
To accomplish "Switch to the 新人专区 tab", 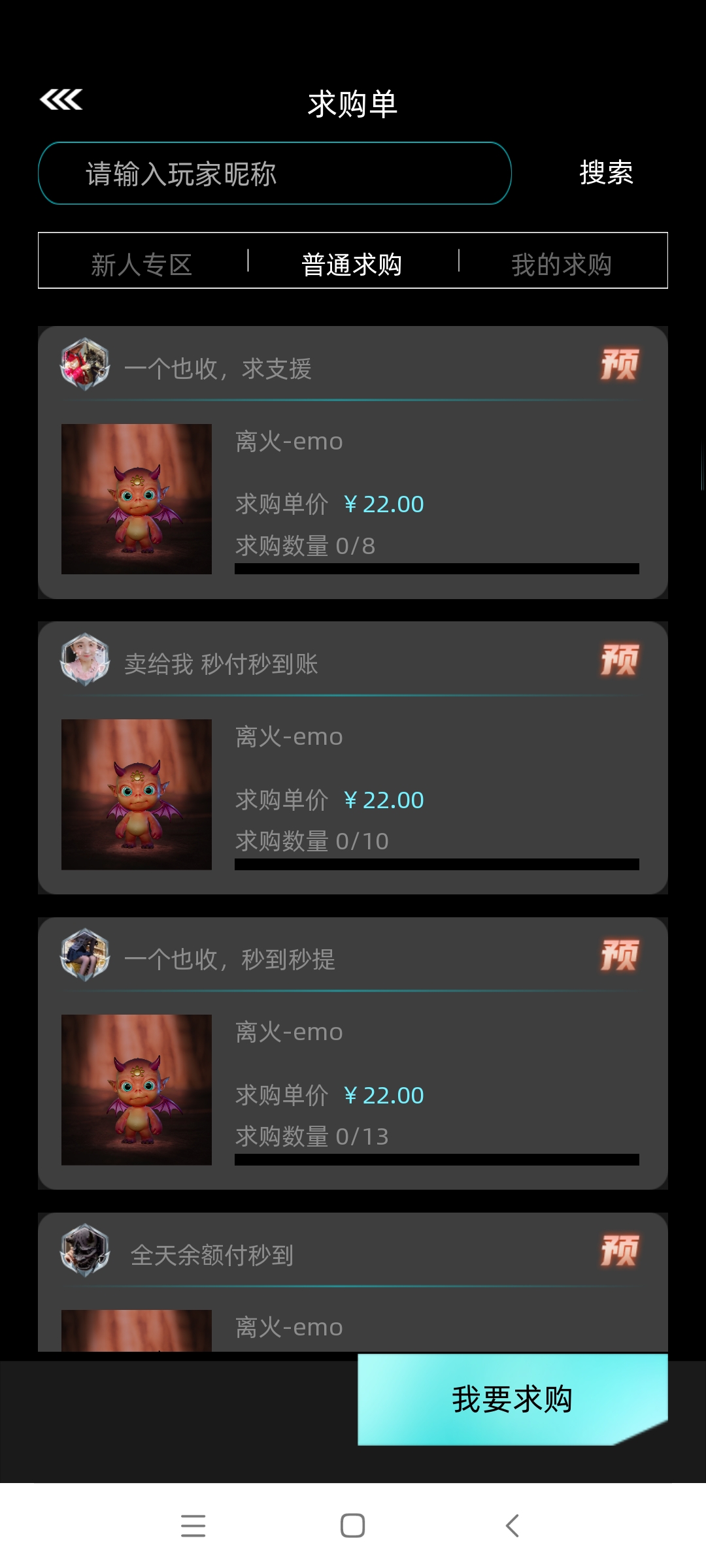I will [143, 263].
